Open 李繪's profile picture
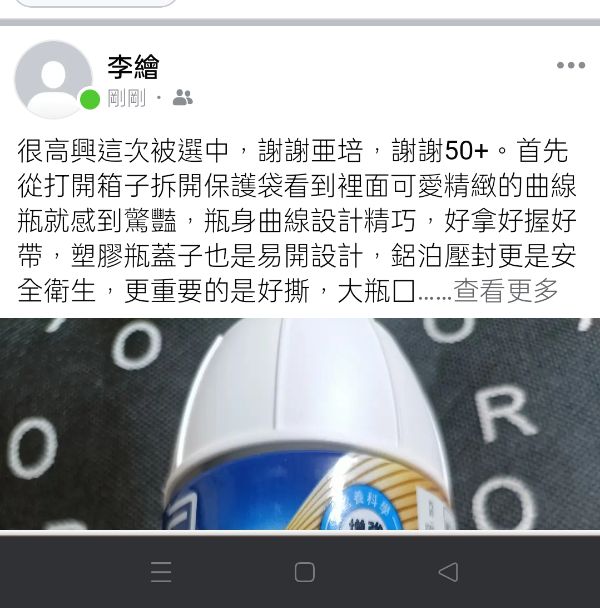This screenshot has width=600, height=608. click(x=53, y=79)
